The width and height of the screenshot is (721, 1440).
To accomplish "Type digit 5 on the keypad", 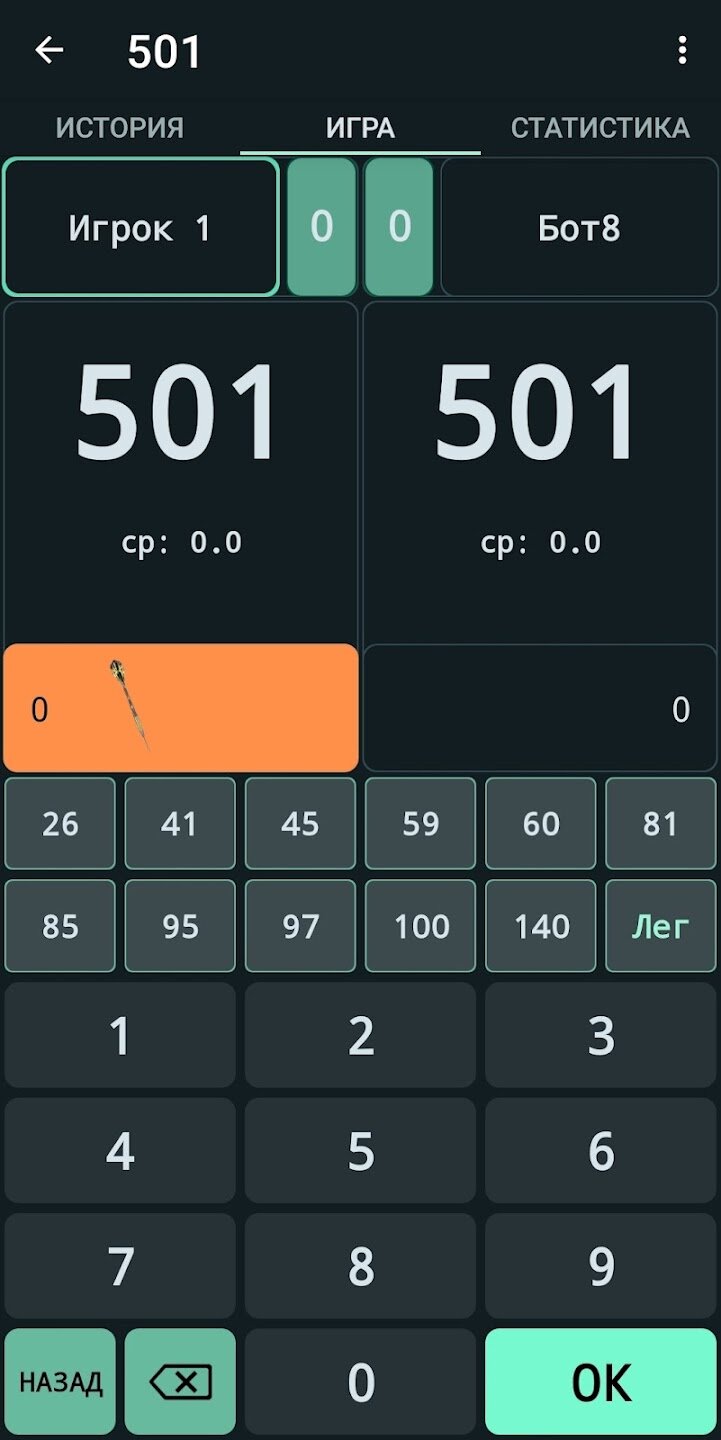I will [361, 1151].
